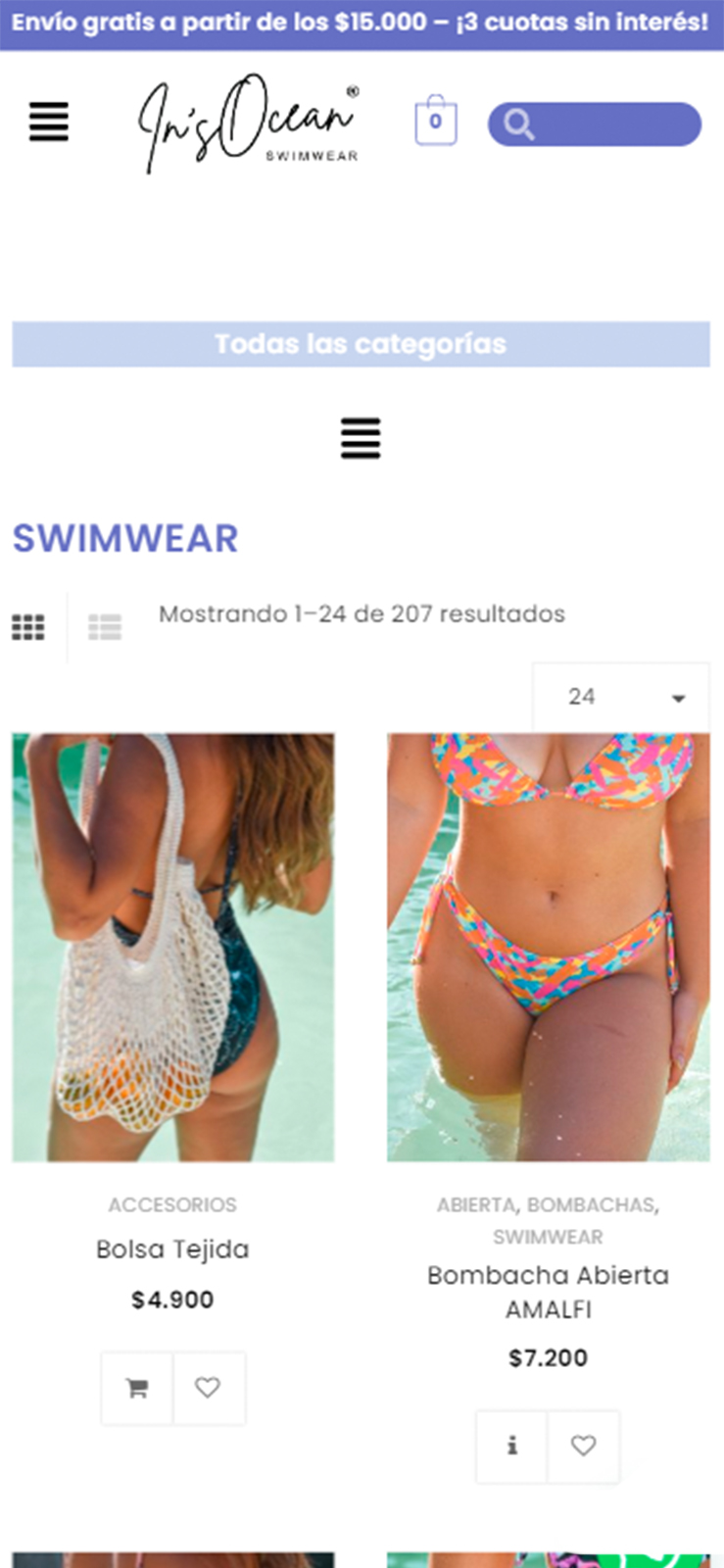
Task: Go to the In's Ocean home logo
Action: click(250, 123)
